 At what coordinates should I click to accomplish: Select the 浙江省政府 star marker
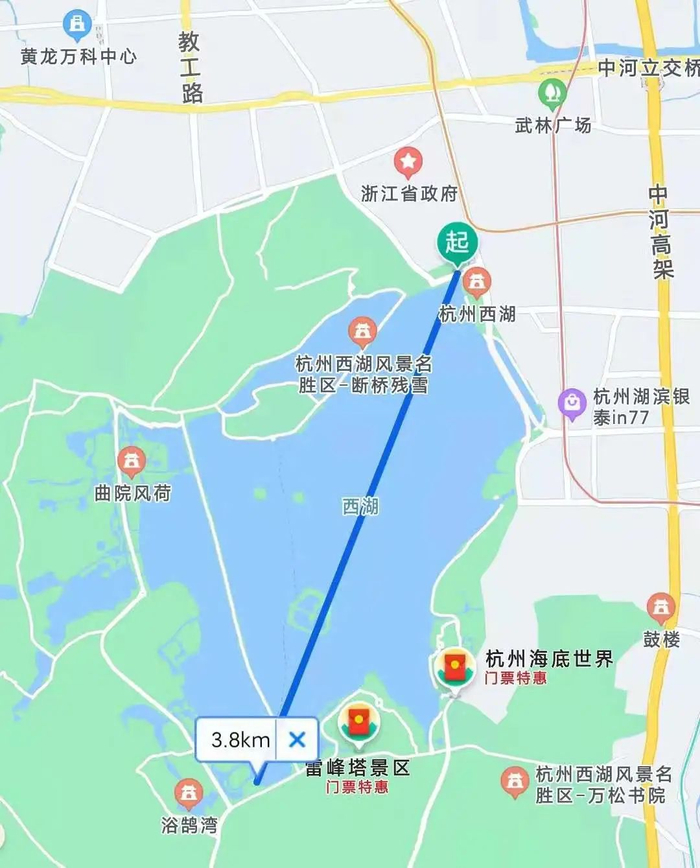[407, 161]
